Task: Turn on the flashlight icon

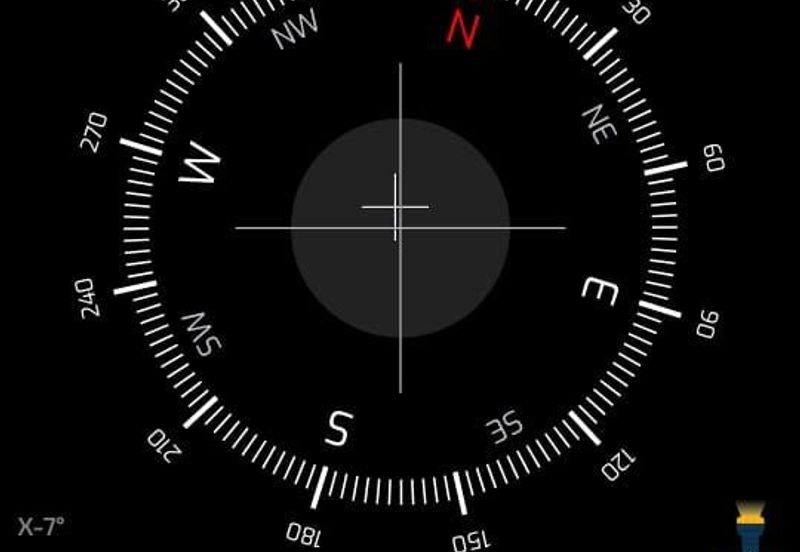Action: [x=750, y=526]
